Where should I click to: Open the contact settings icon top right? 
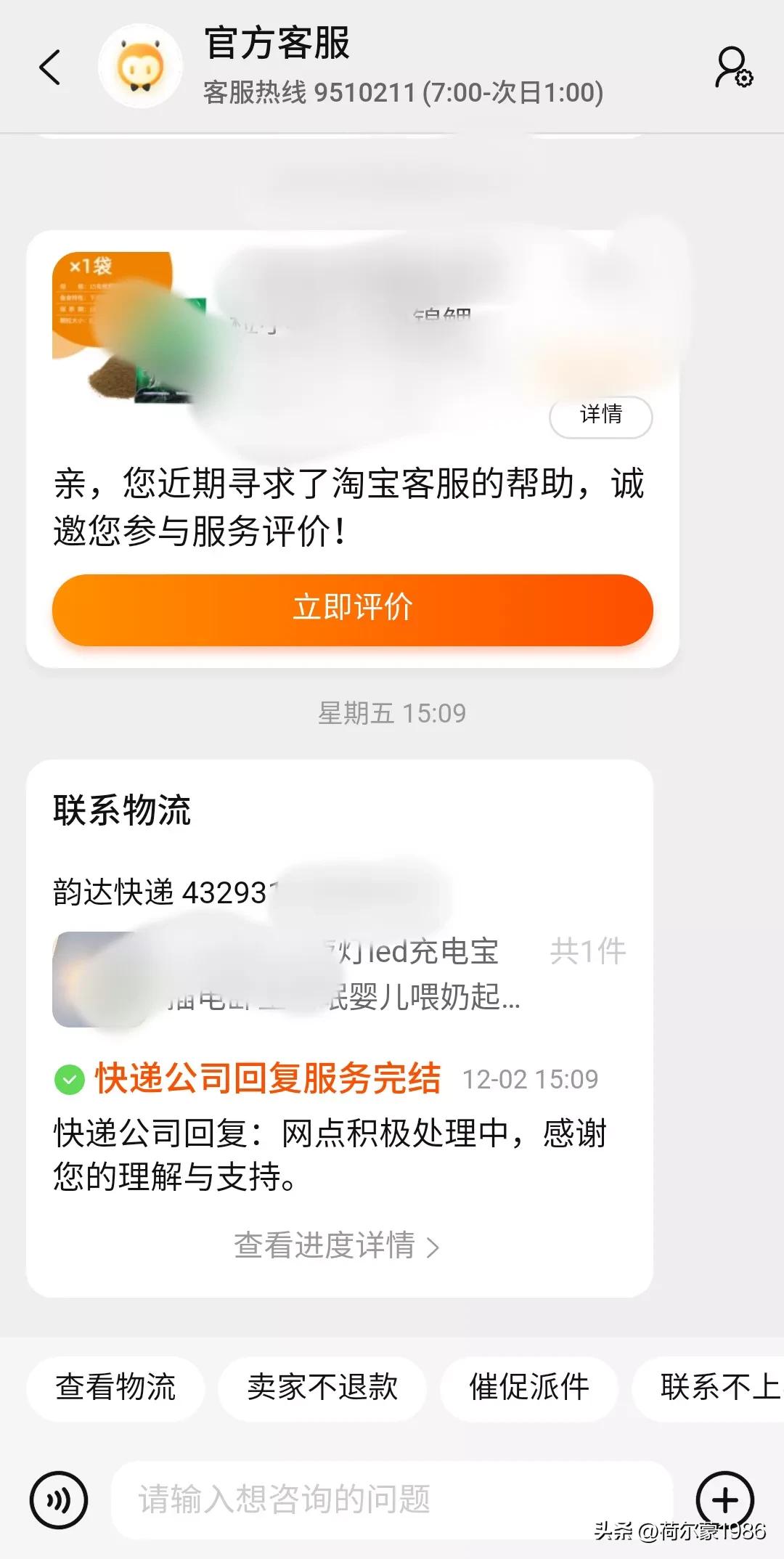[732, 68]
